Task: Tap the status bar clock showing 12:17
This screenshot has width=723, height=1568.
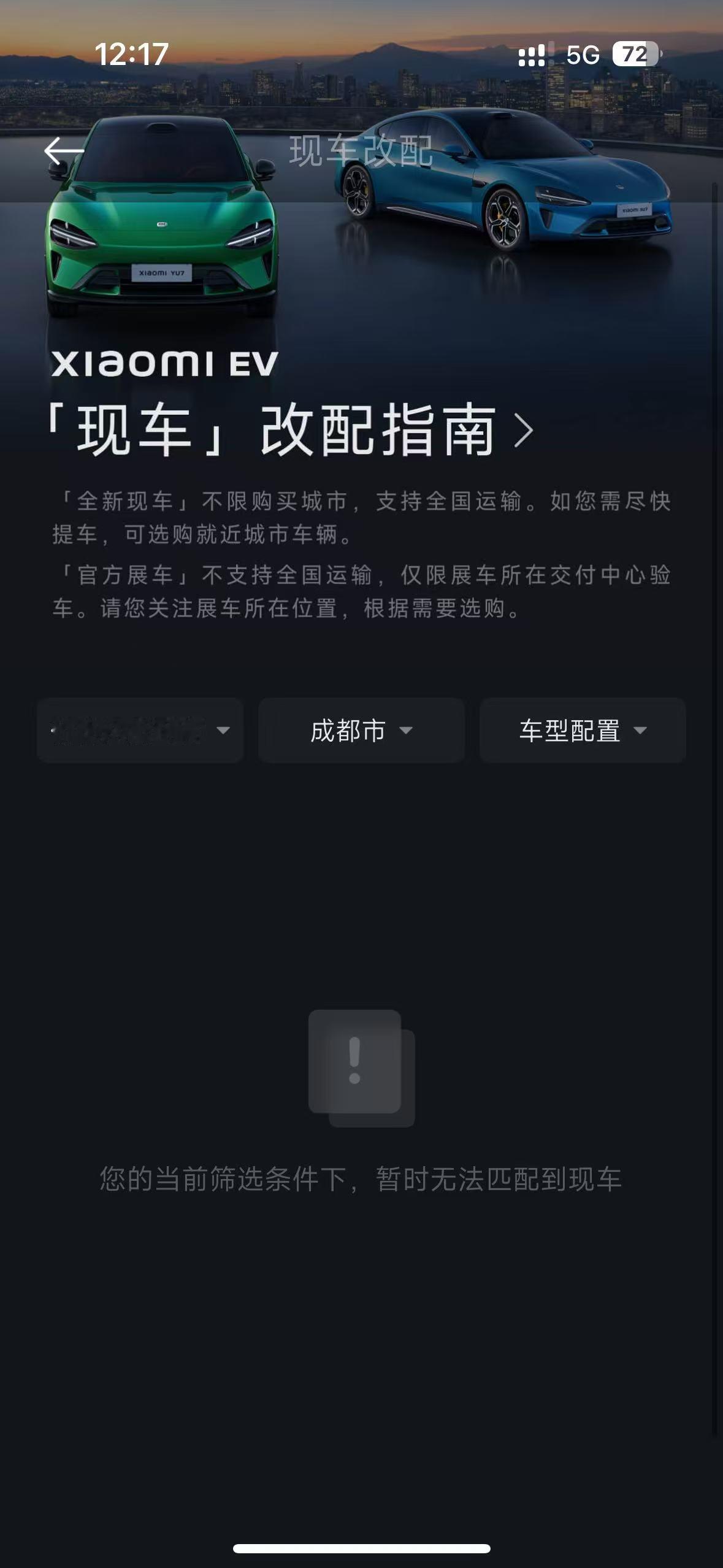Action: pyautogui.click(x=131, y=53)
